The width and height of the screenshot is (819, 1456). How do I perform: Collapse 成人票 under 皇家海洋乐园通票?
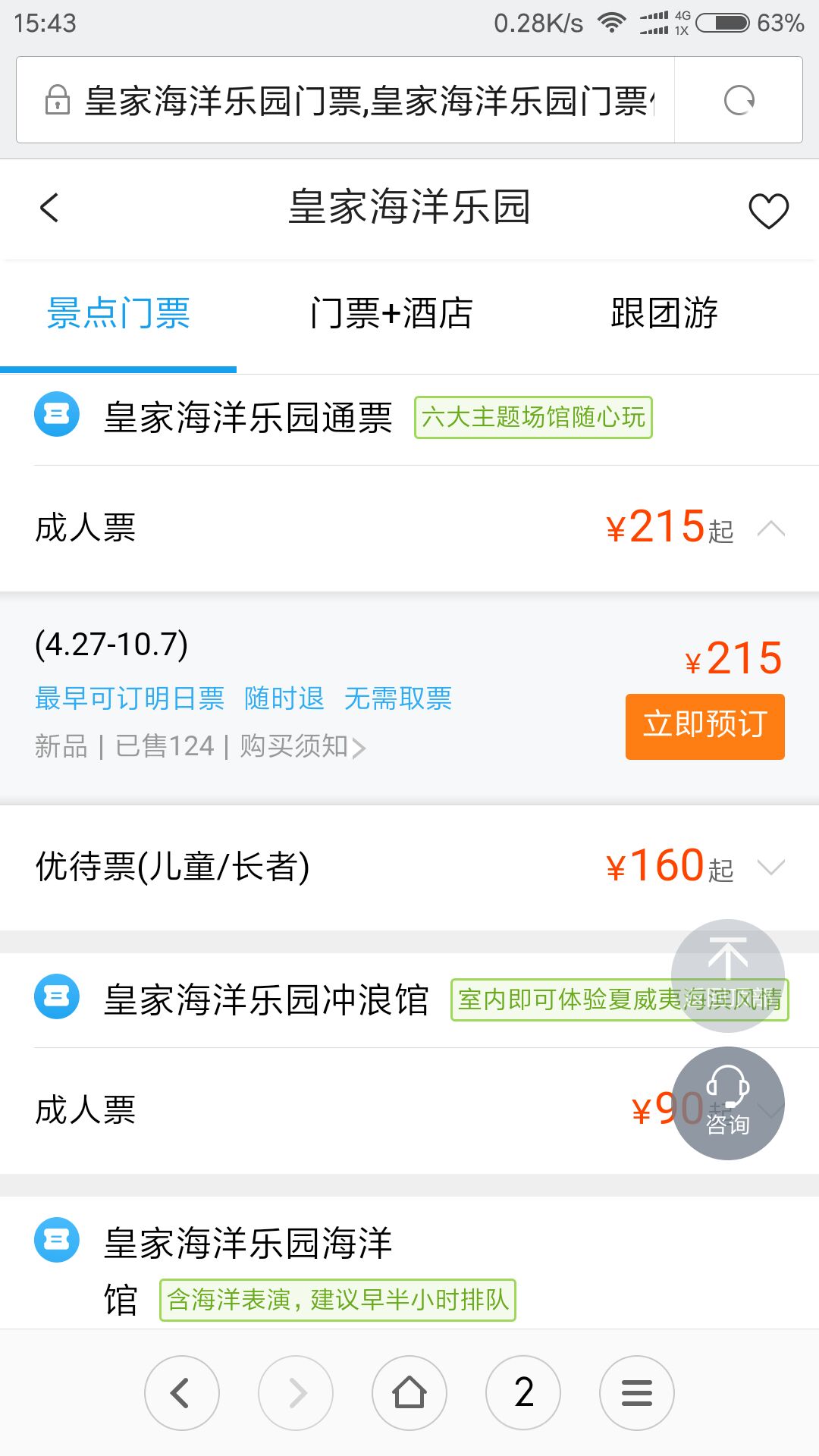coord(770,529)
